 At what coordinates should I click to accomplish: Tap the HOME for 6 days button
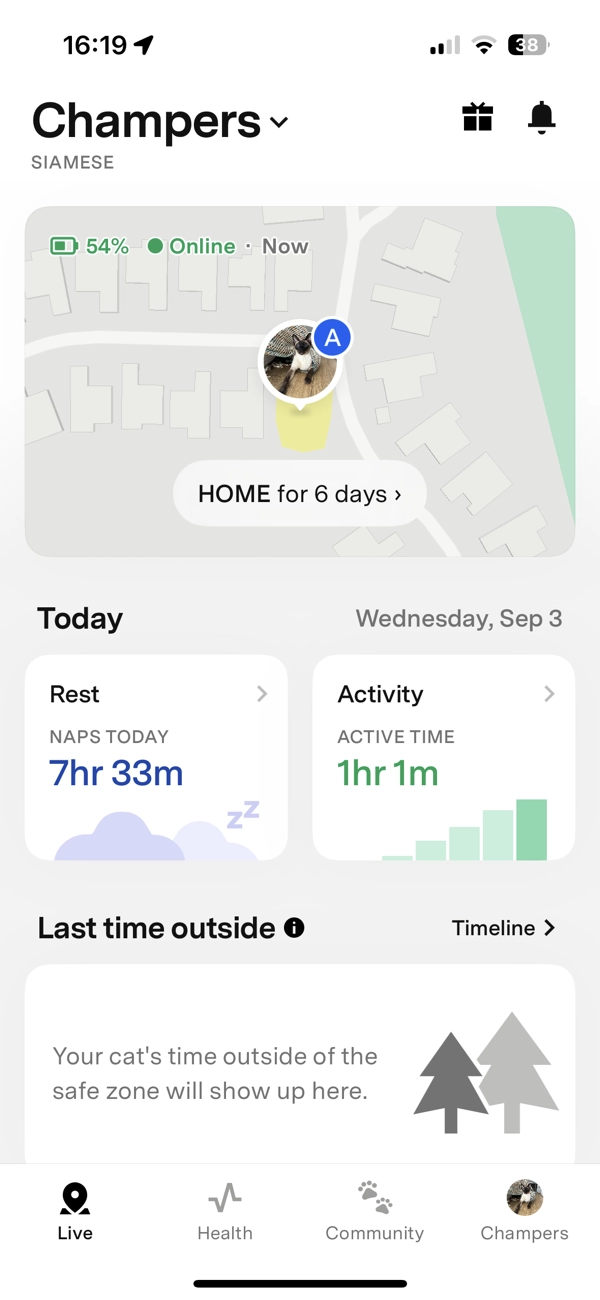click(300, 494)
